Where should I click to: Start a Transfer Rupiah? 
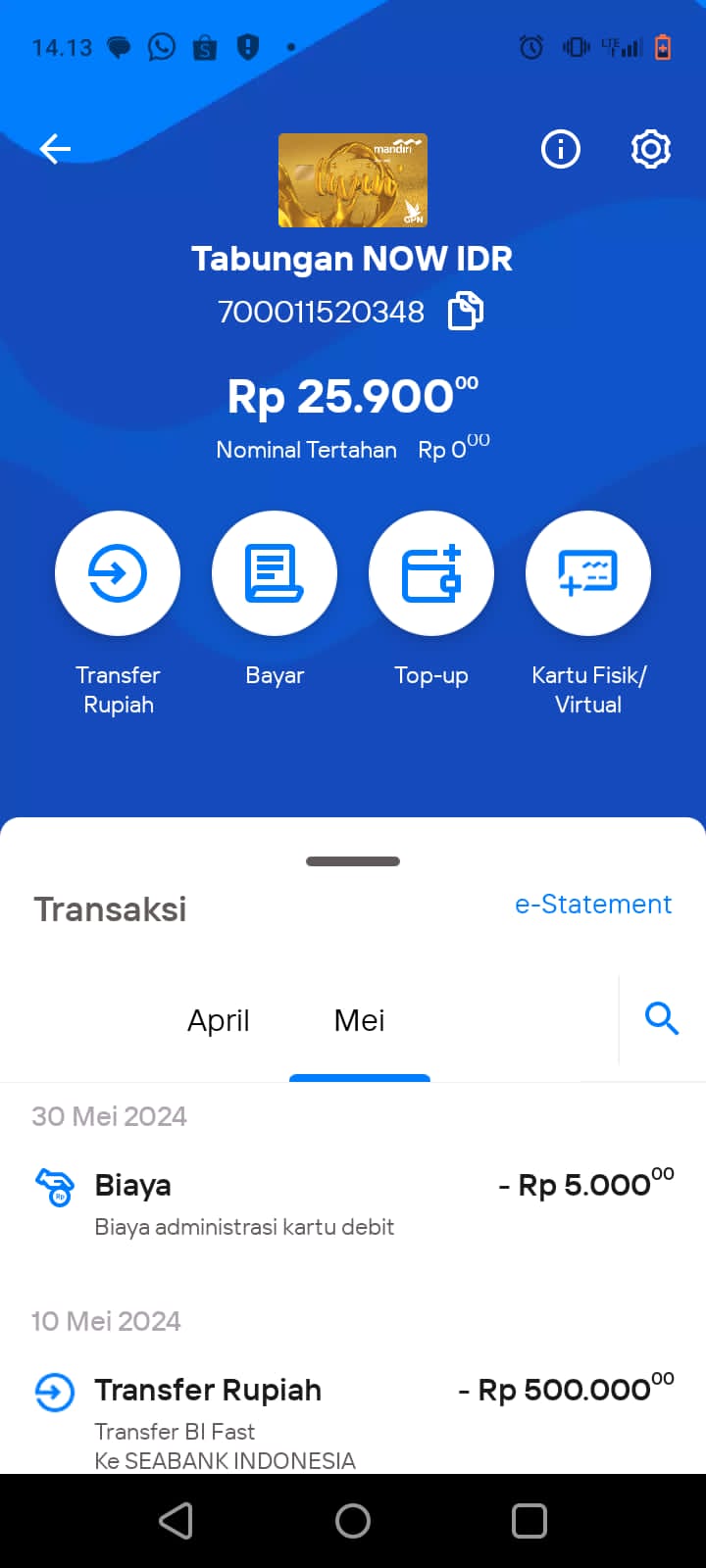[x=118, y=573]
